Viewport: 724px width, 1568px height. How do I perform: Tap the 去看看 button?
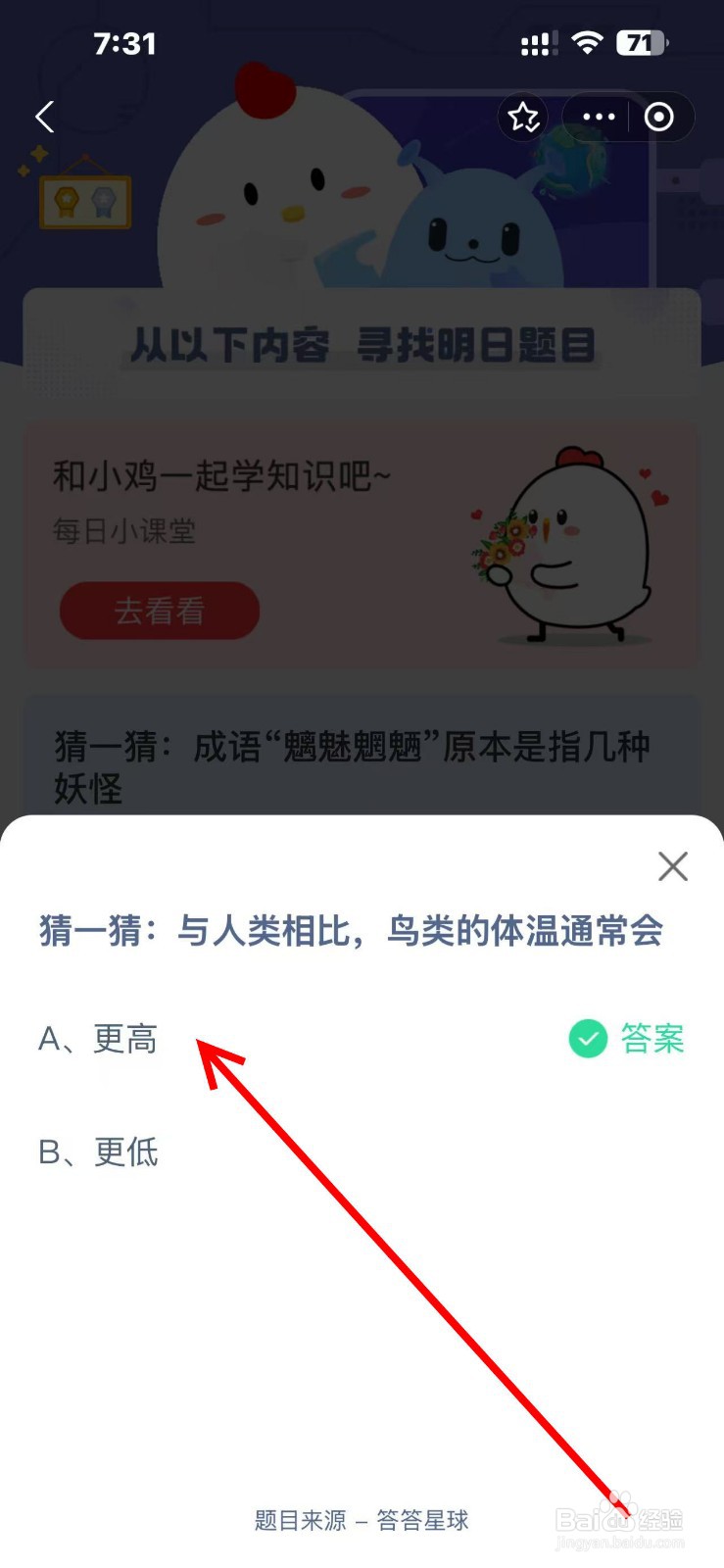(160, 611)
